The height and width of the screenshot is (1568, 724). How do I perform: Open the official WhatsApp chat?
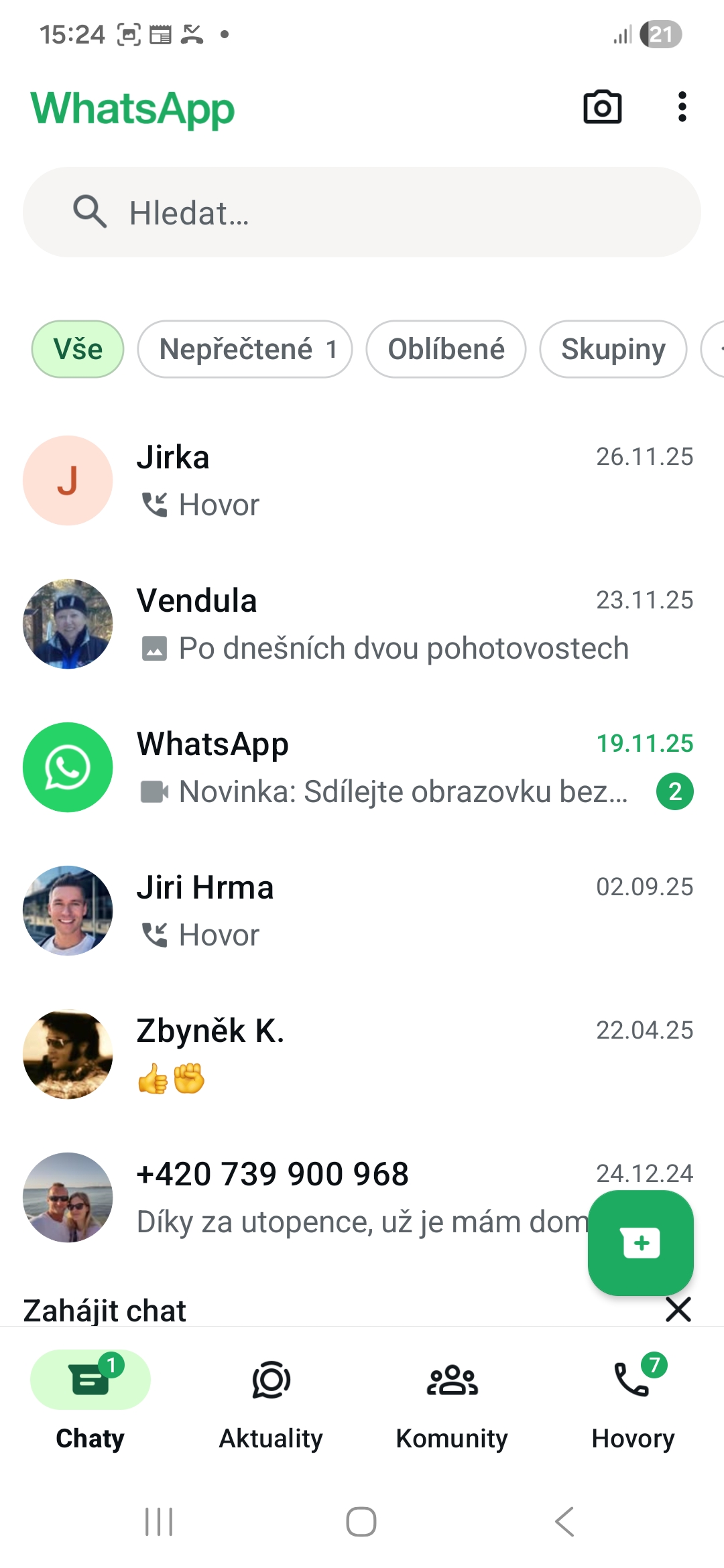[x=362, y=767]
